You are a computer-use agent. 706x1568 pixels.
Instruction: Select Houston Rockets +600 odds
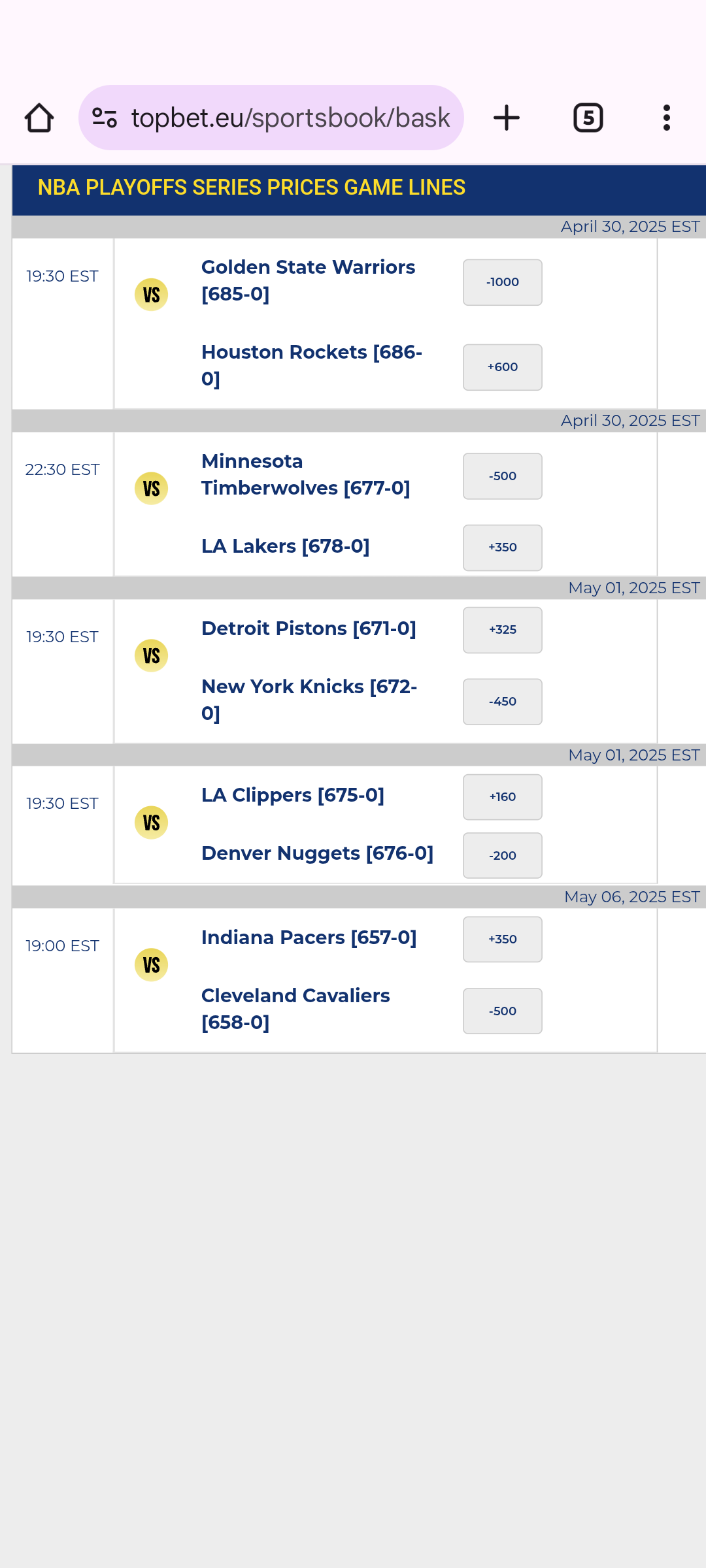[502, 367]
